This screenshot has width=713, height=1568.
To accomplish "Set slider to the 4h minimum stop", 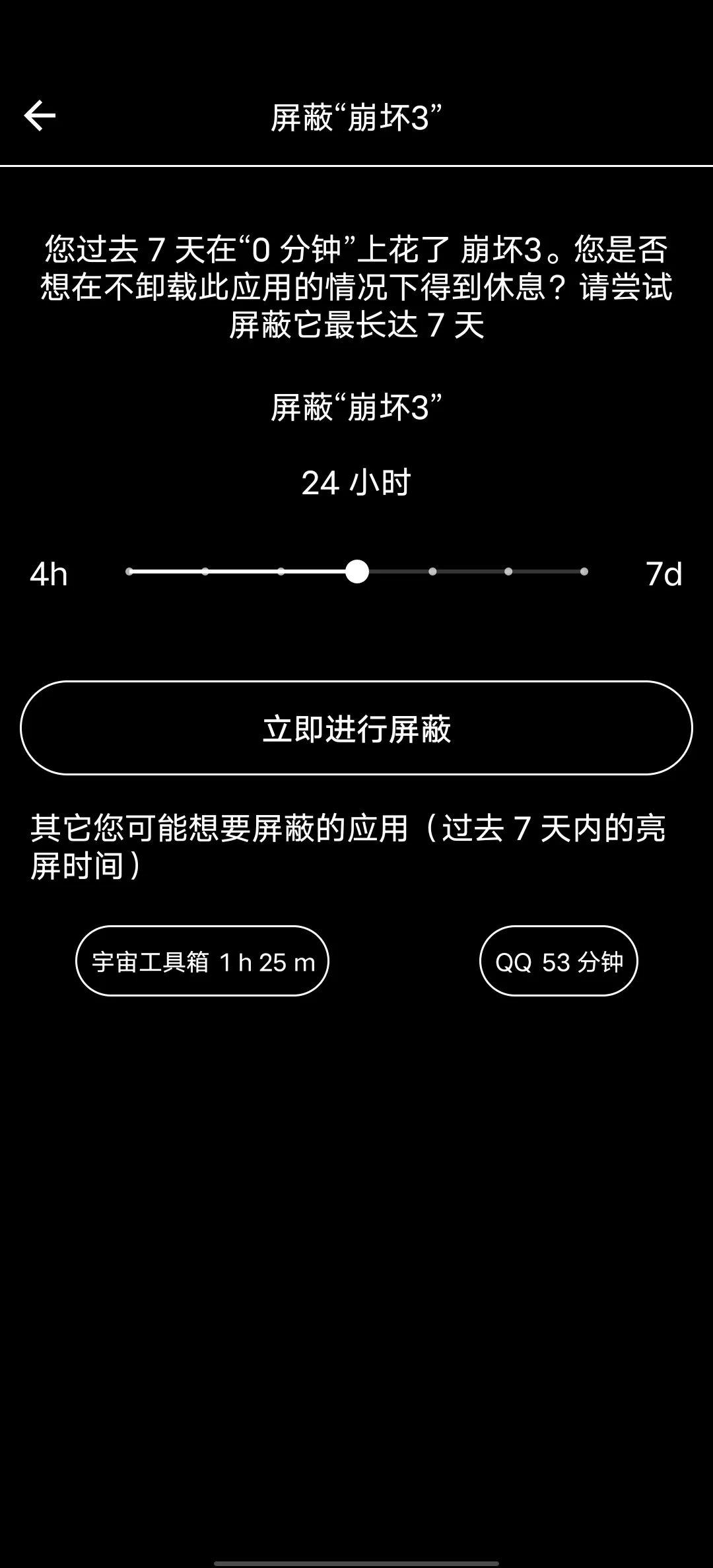I will 129,572.
